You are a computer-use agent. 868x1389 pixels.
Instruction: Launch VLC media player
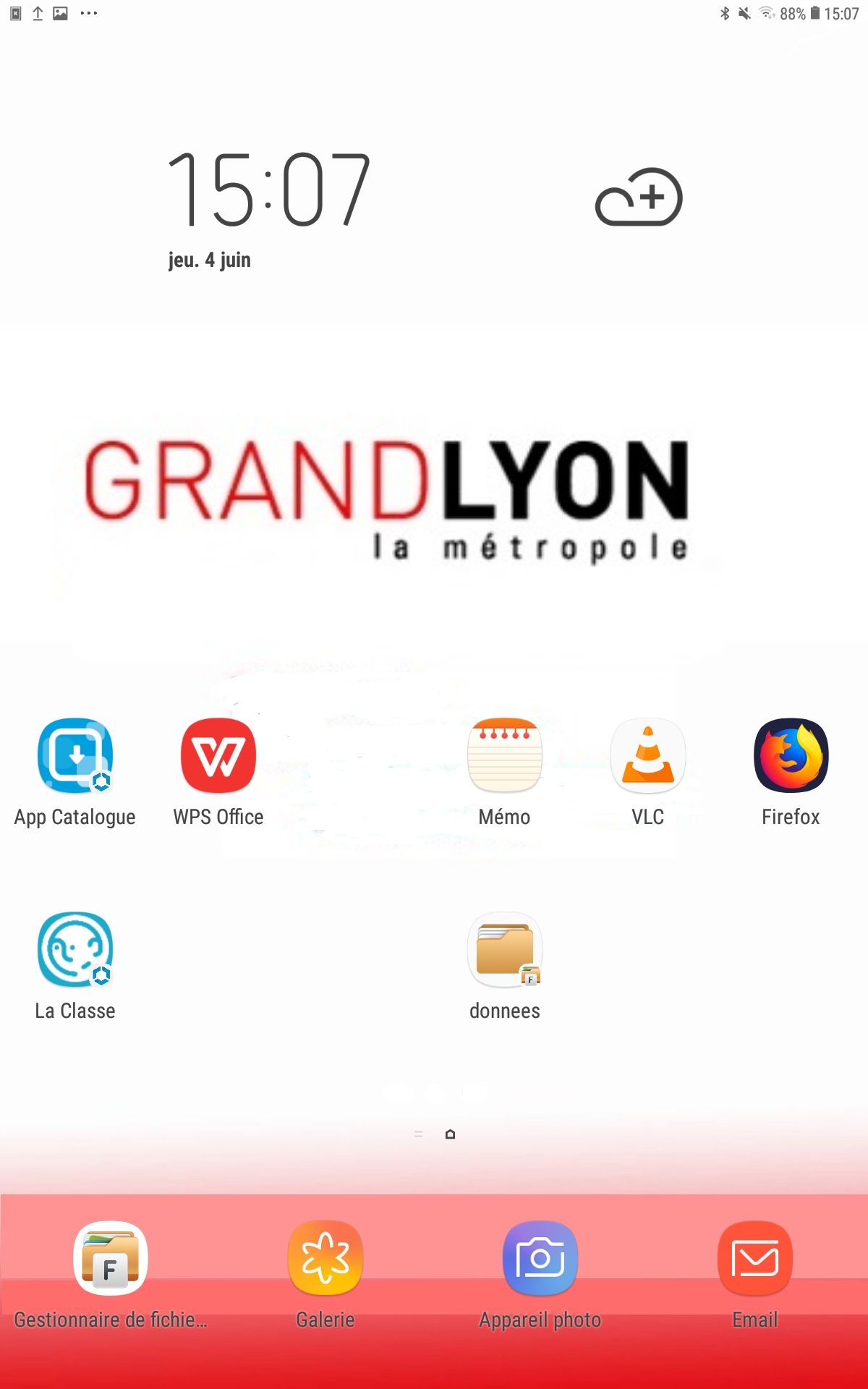coord(648,756)
